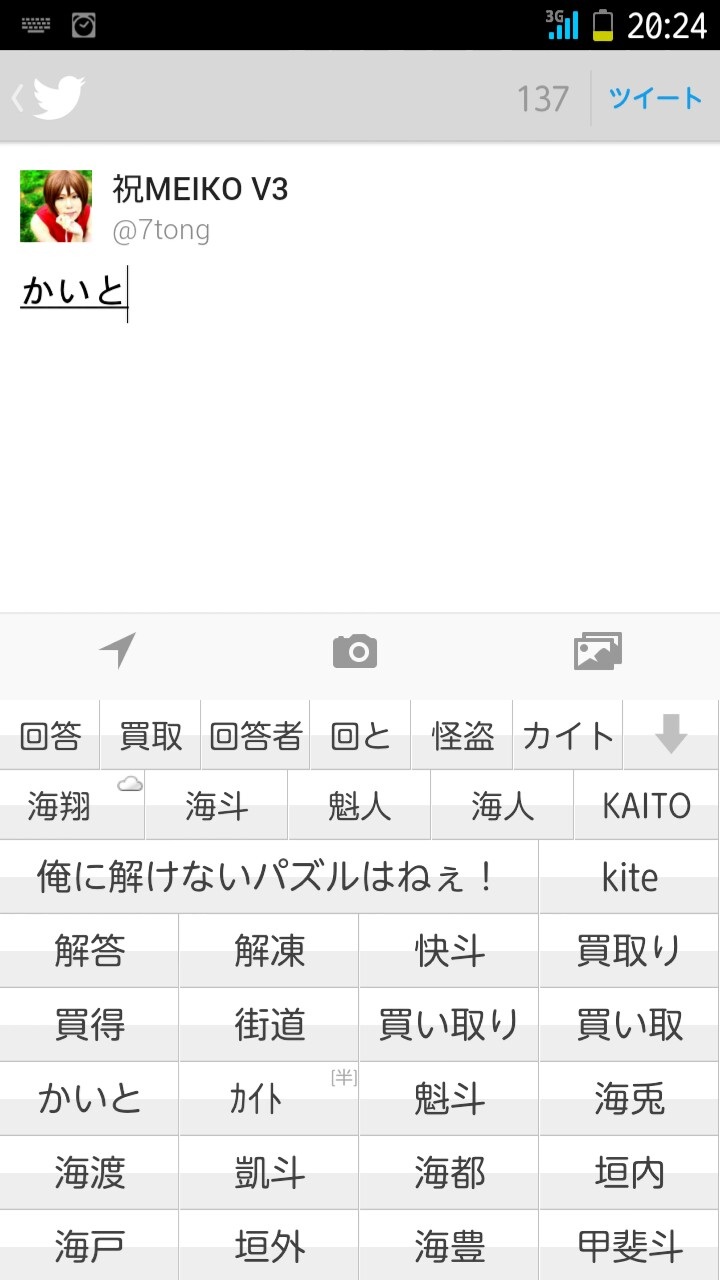Choose the candidate カイト in top row
Screen dimensions: 720x1280
(x=567, y=736)
